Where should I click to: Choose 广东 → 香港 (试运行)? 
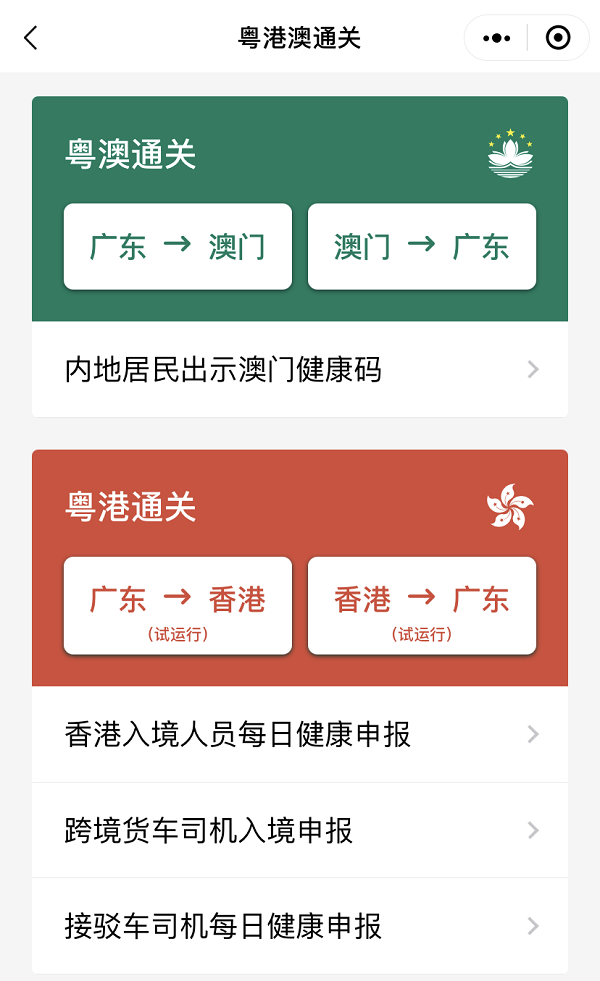click(x=178, y=606)
